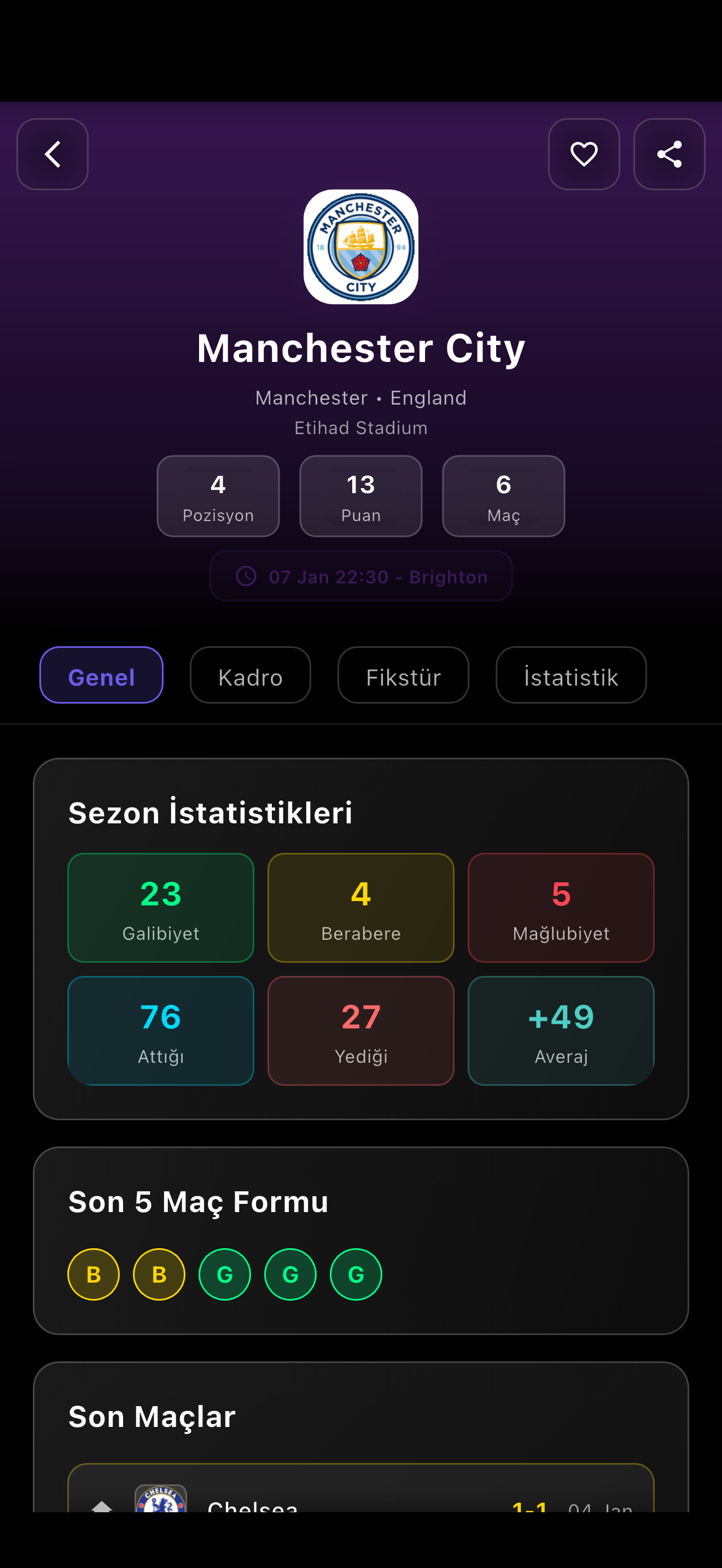The image size is (722, 1568).
Task: Select the last green G form badge
Action: tap(356, 1274)
